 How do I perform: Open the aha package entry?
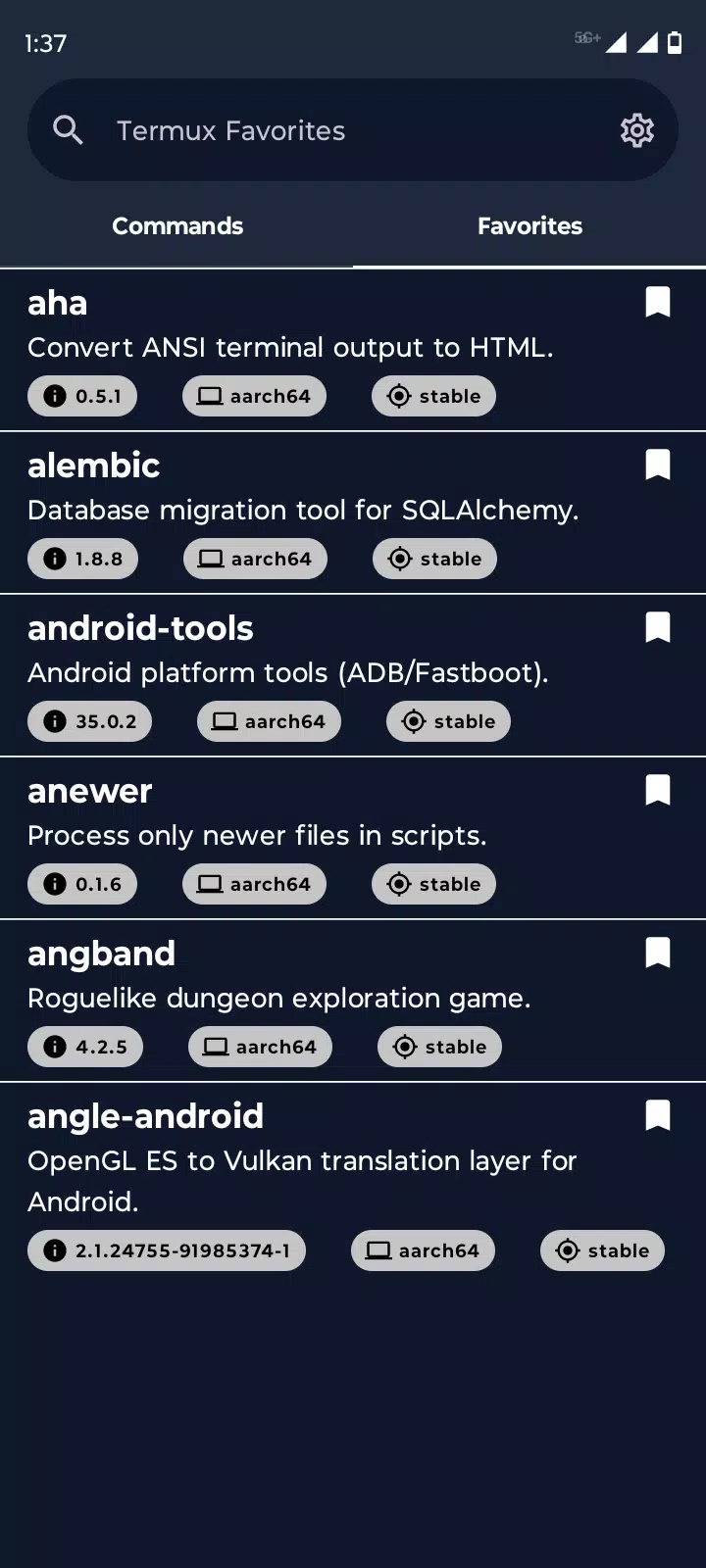point(353,350)
